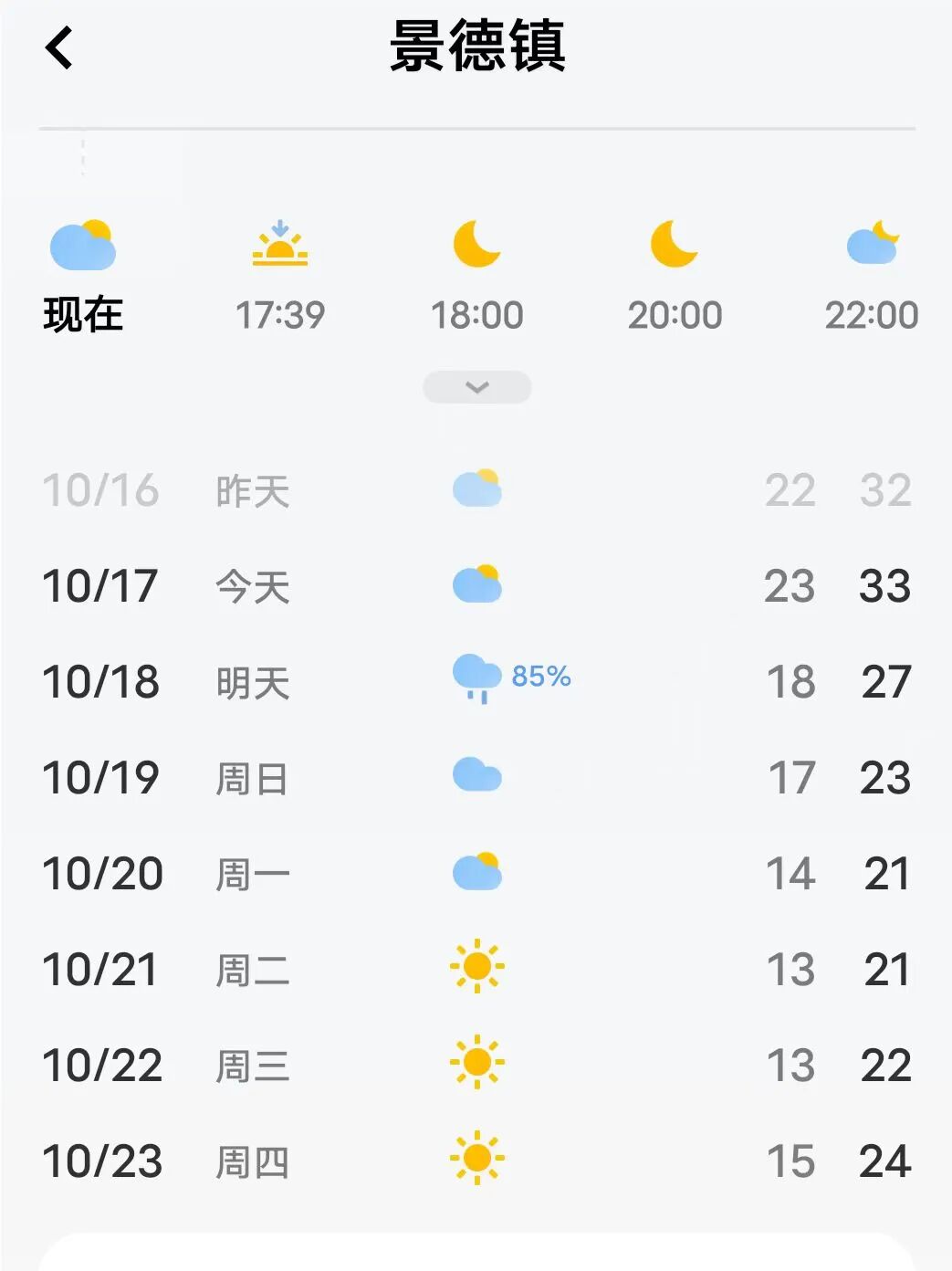Open the 景德镇 city title
Viewport: 952px width, 1271px height.
(476, 52)
